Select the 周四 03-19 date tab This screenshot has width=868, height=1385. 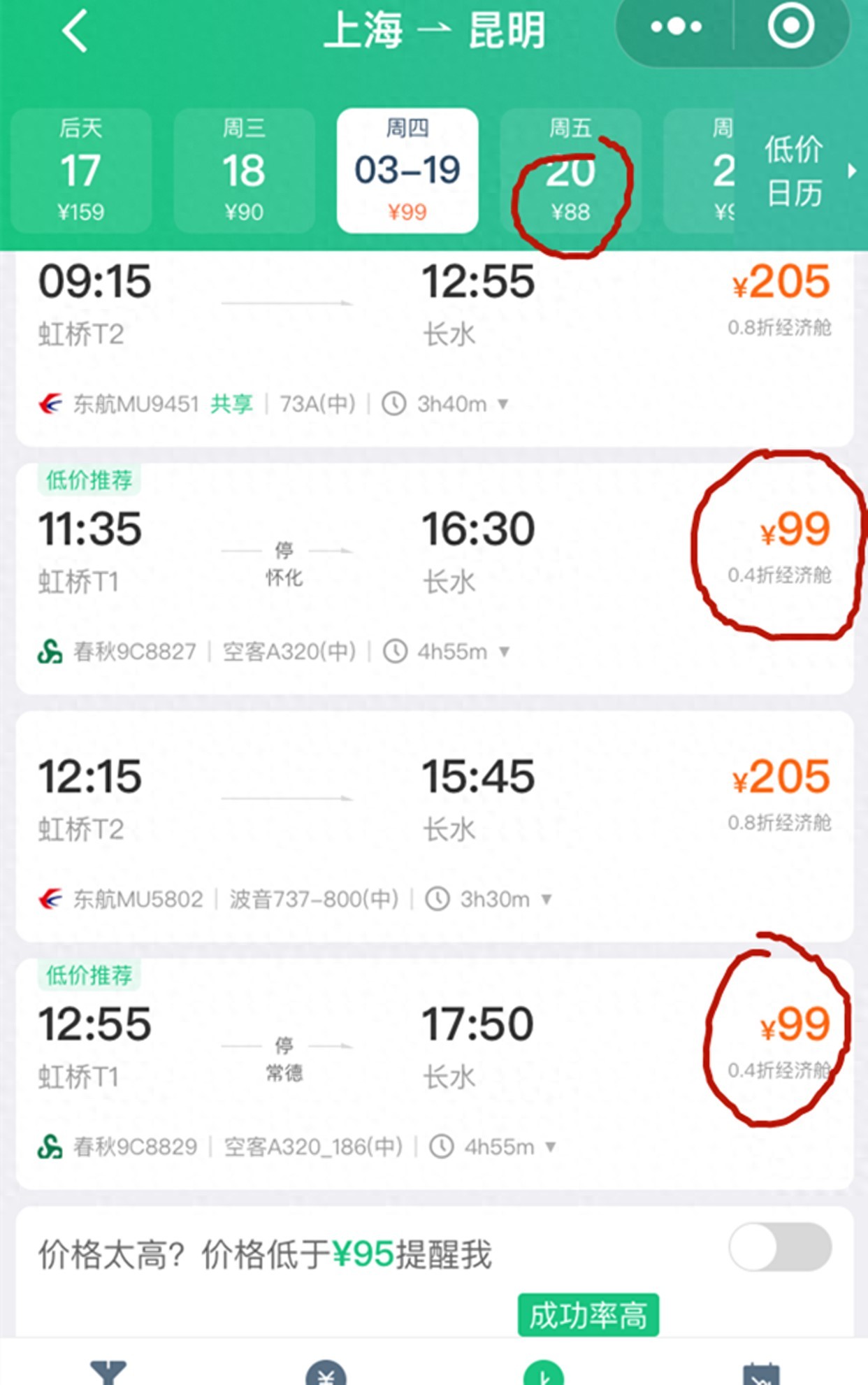pyautogui.click(x=407, y=171)
